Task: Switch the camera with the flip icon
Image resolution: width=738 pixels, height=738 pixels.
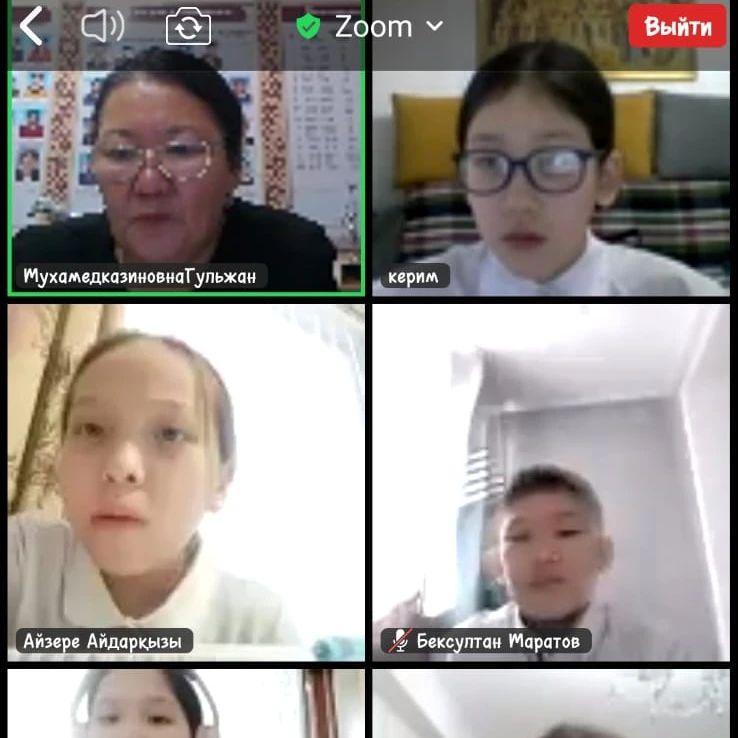Action: (x=188, y=26)
